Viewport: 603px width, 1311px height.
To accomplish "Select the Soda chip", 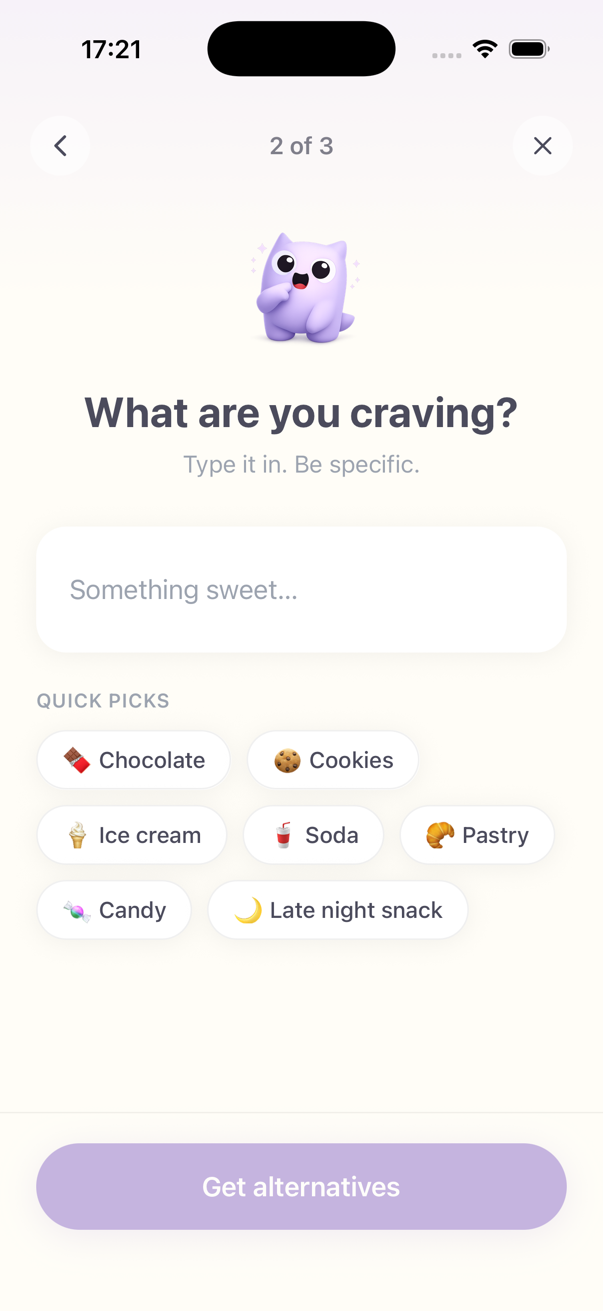I will pyautogui.click(x=314, y=835).
